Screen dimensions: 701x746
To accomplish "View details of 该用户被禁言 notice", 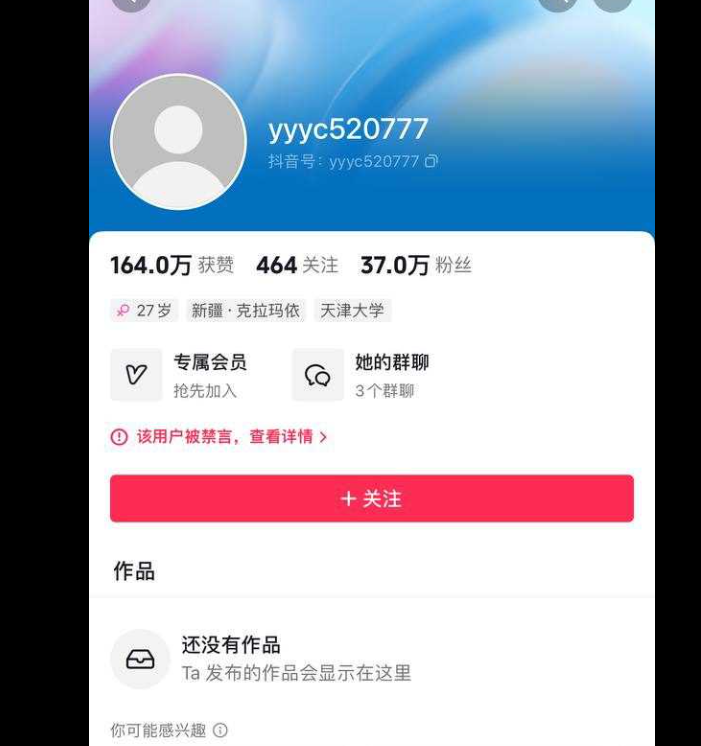I will [220, 437].
